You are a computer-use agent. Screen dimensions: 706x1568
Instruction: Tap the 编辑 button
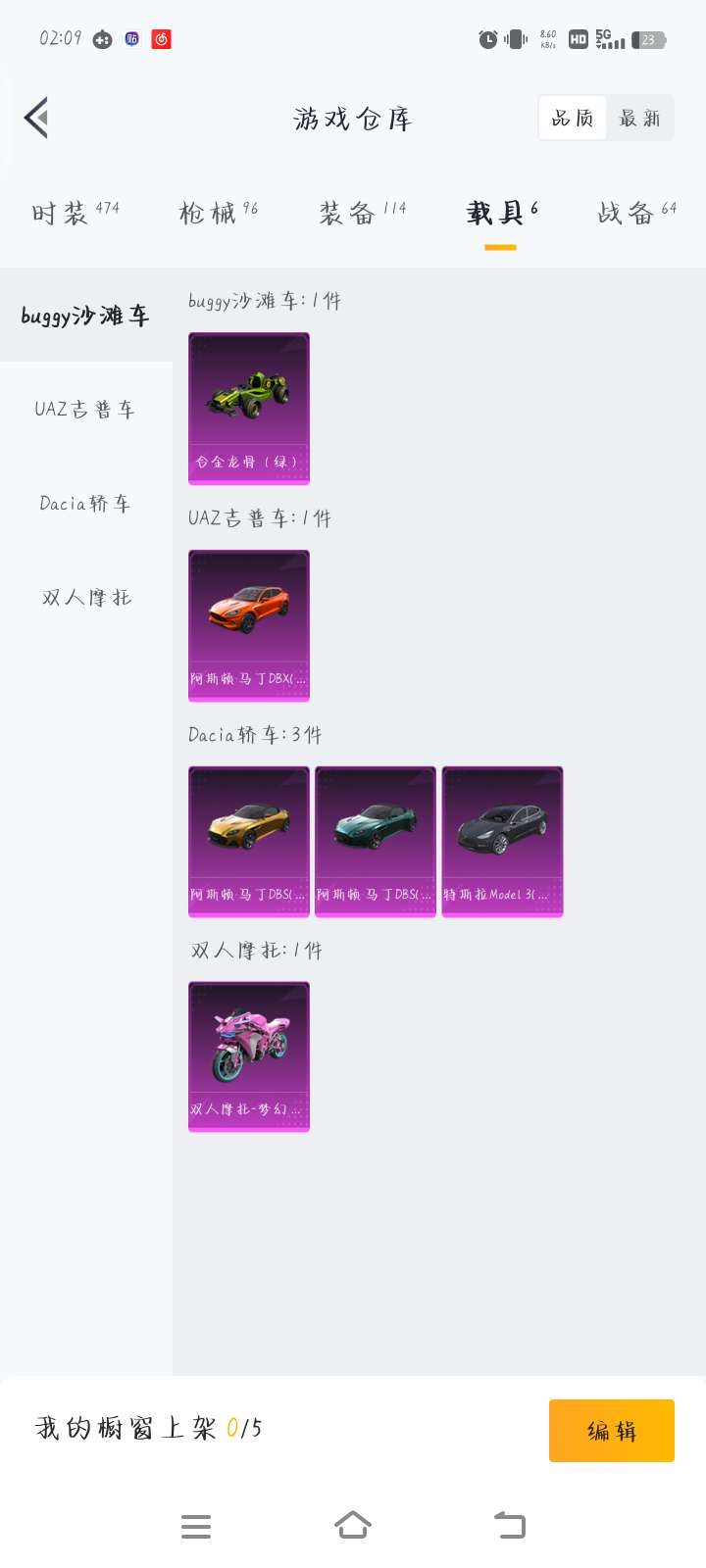point(612,1431)
